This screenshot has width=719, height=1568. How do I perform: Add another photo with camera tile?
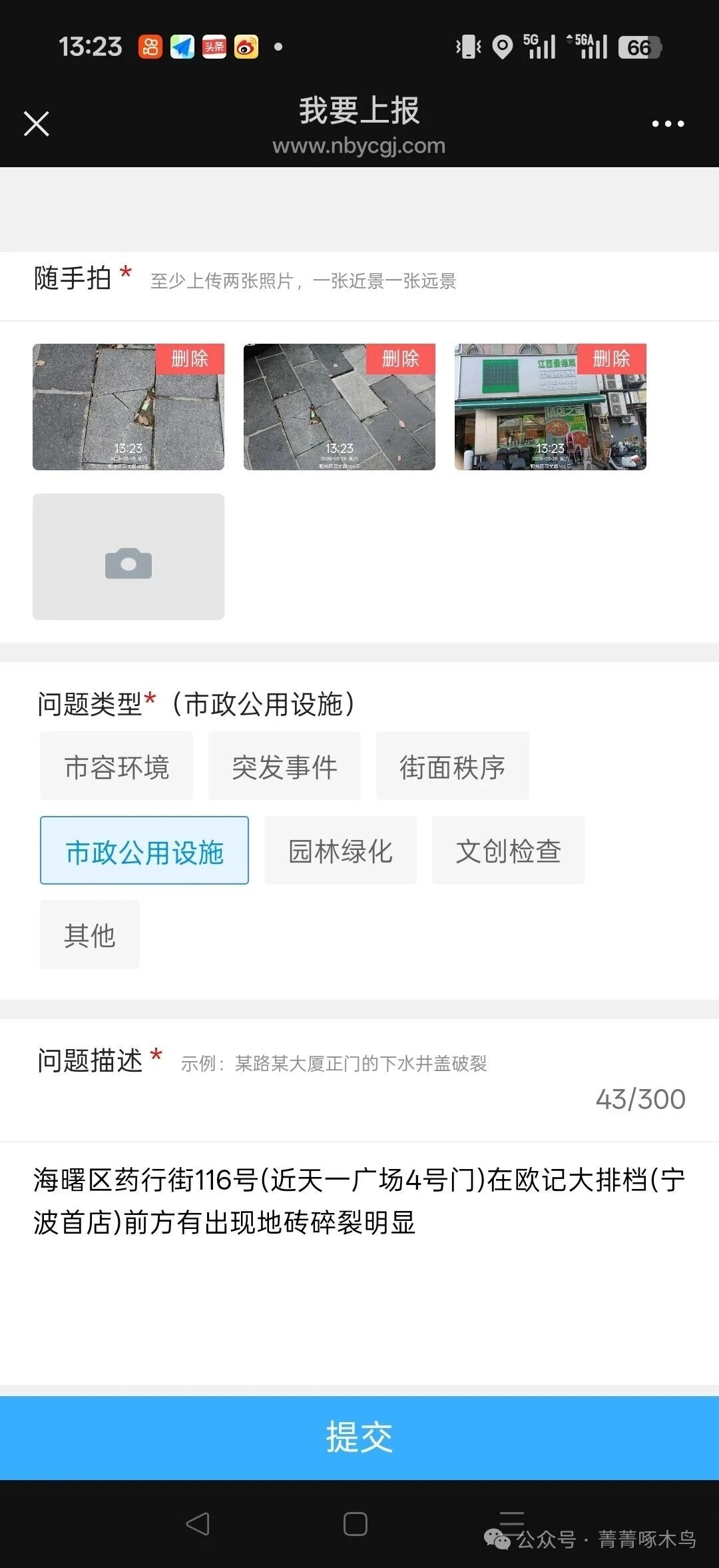[128, 557]
